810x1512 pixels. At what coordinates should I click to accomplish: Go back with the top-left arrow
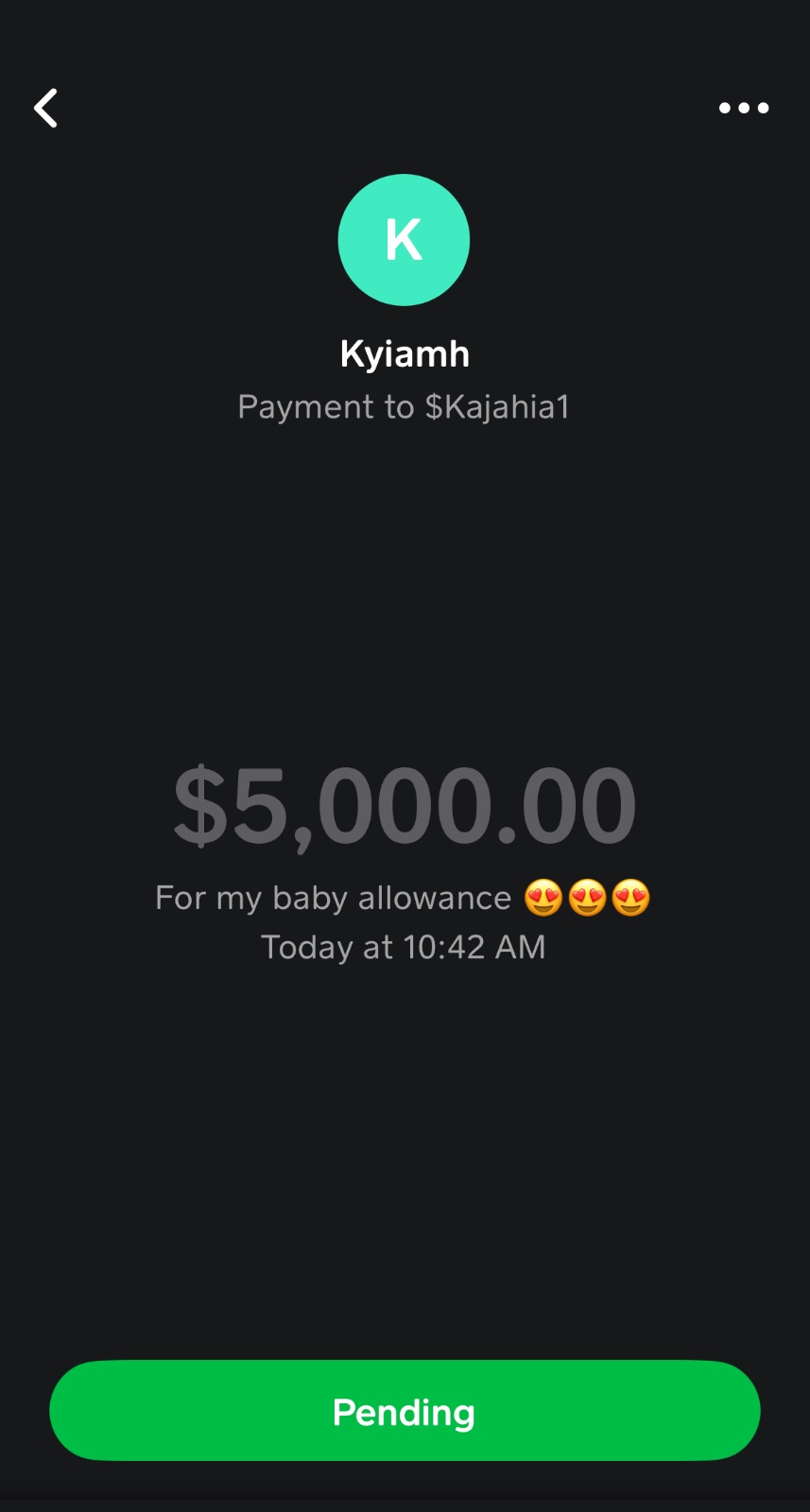[45, 108]
